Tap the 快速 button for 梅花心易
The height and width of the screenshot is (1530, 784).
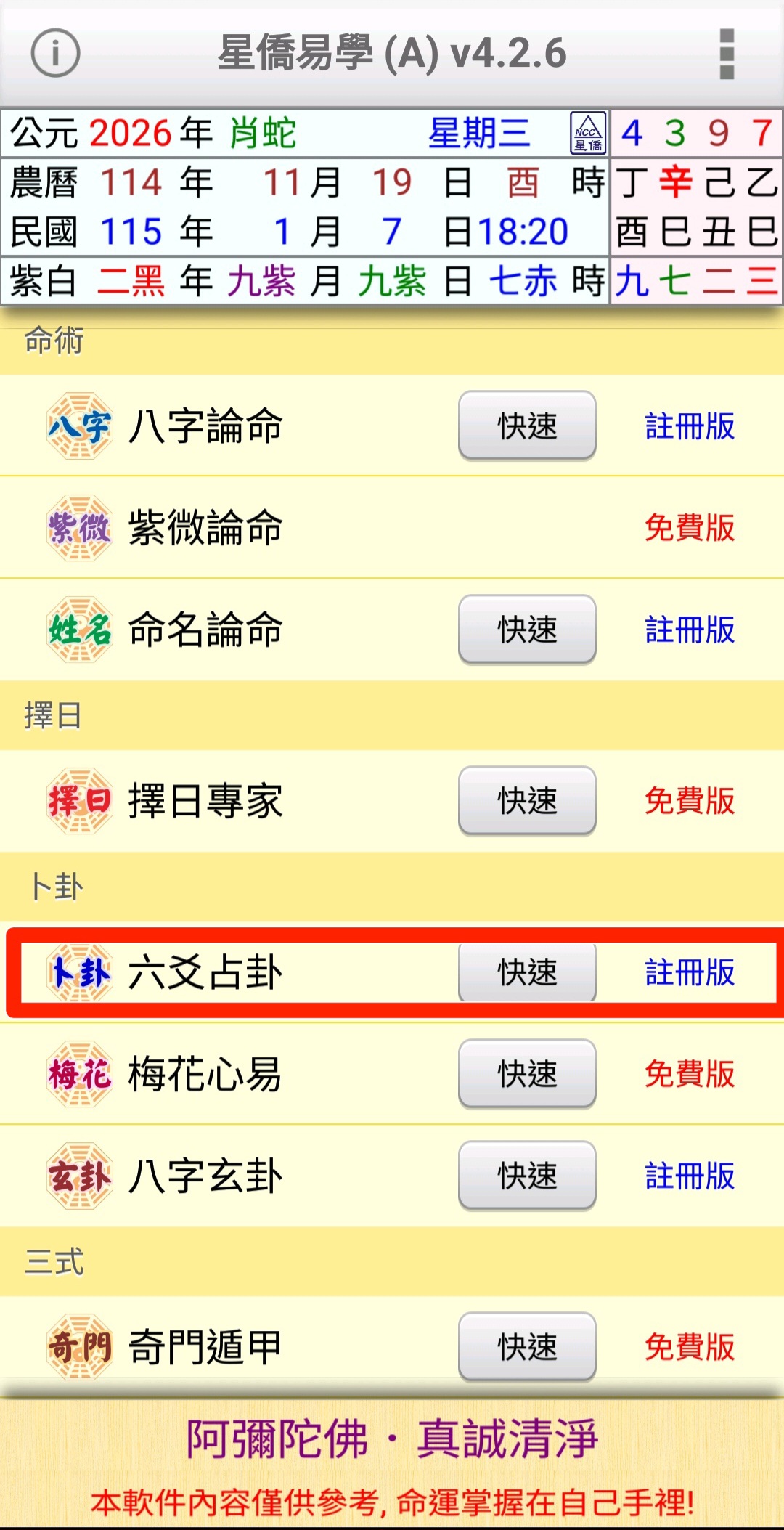527,1074
